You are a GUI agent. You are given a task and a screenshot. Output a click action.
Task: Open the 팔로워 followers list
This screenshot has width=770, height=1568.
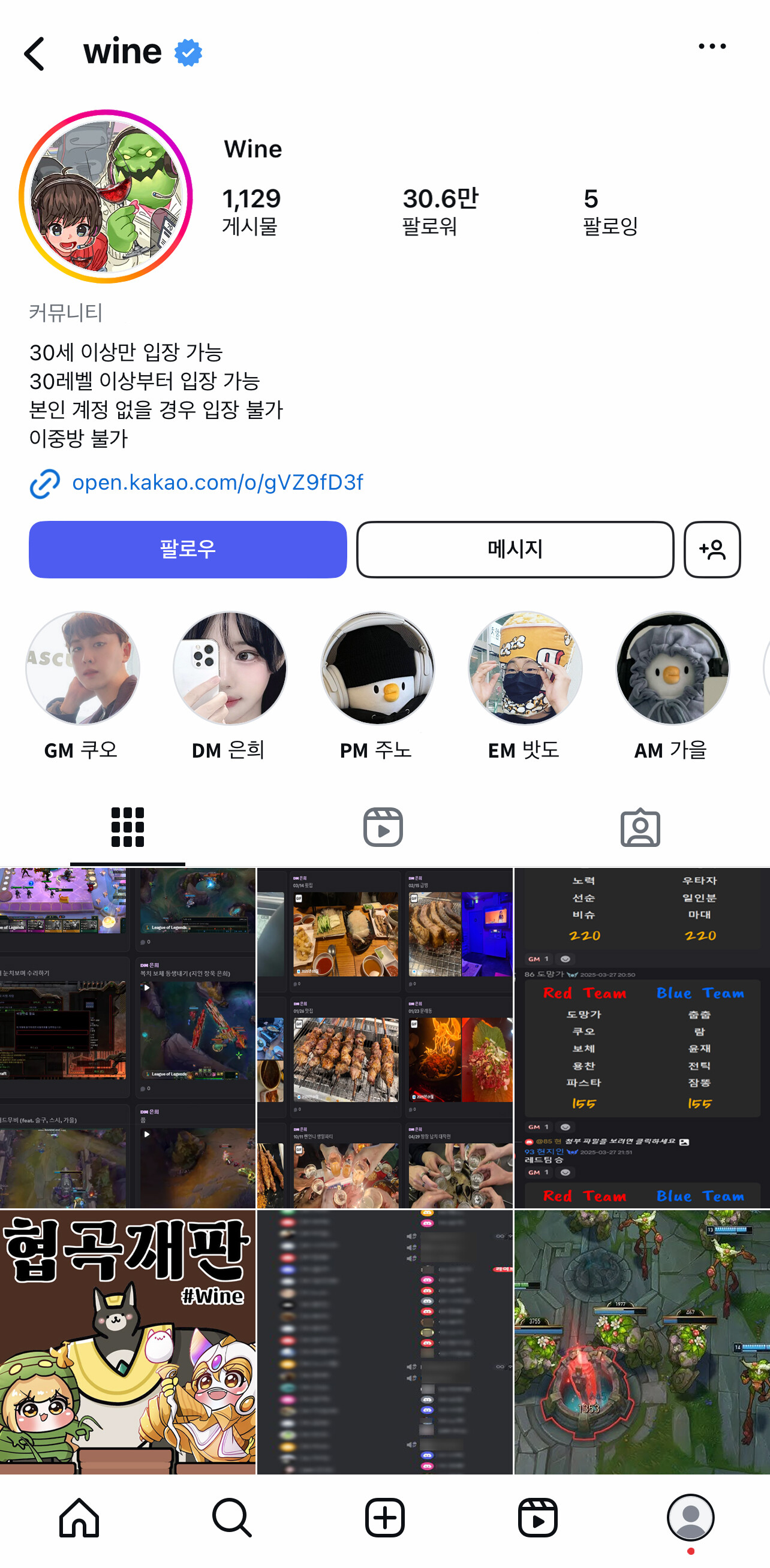pos(440,210)
